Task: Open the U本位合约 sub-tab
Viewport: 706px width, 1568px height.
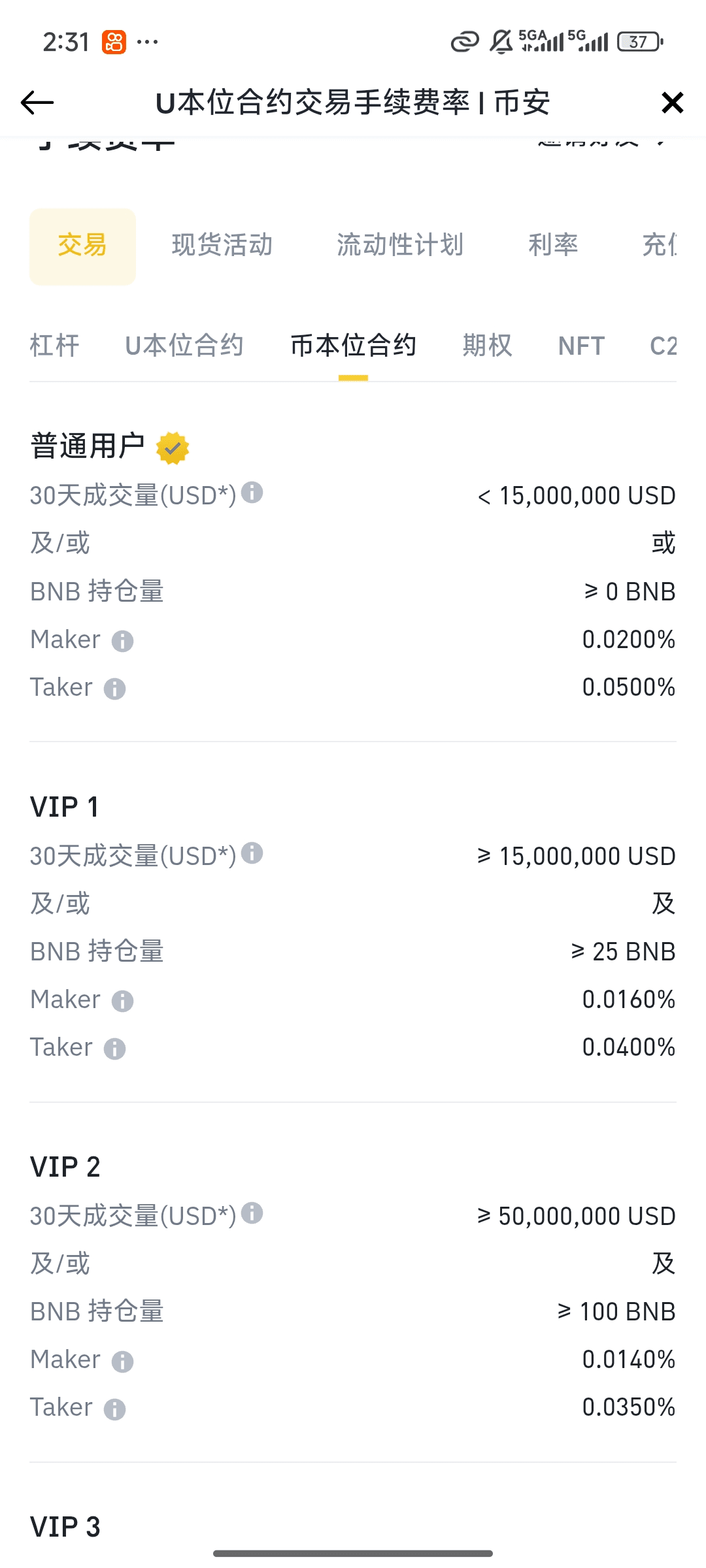Action: pos(184,346)
